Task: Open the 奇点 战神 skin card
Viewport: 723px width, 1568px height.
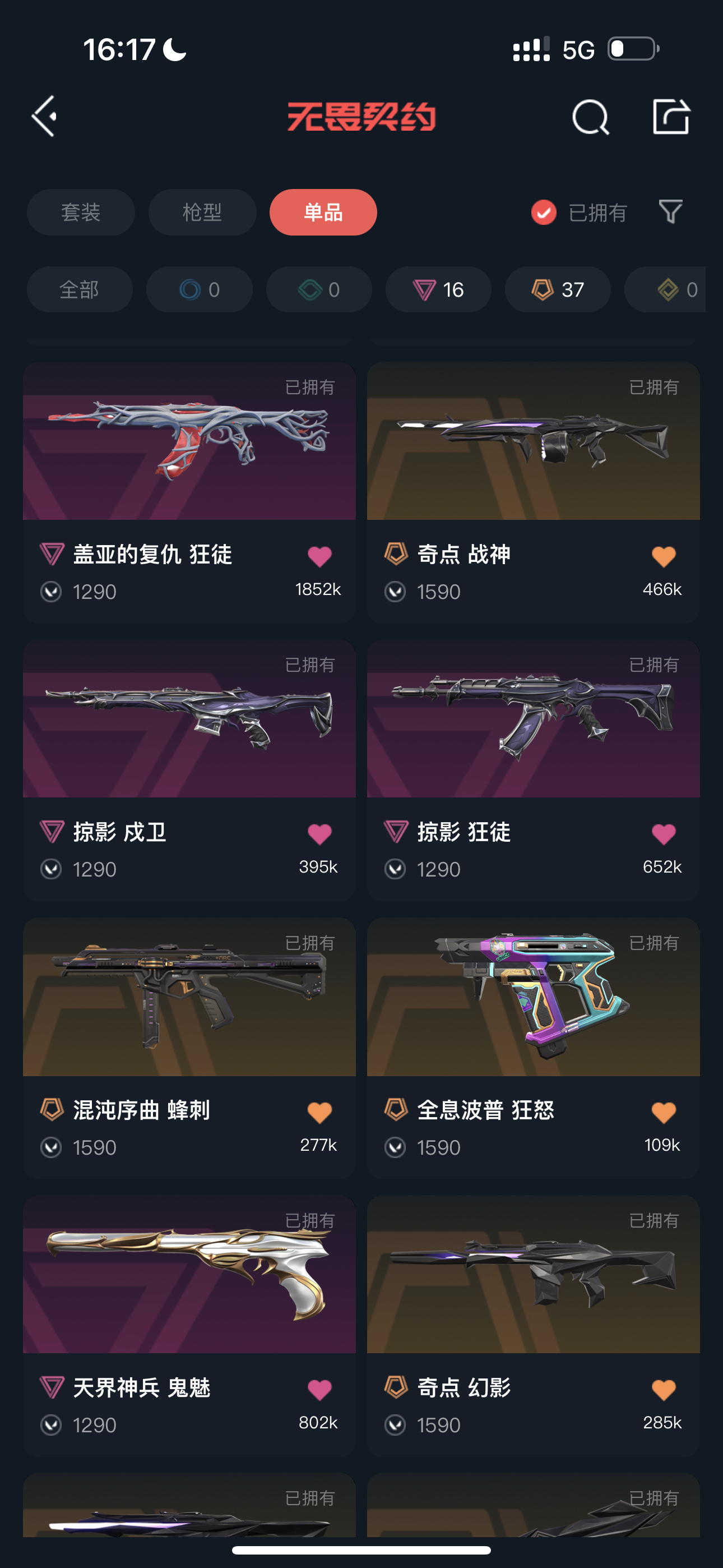Action: [x=533, y=492]
